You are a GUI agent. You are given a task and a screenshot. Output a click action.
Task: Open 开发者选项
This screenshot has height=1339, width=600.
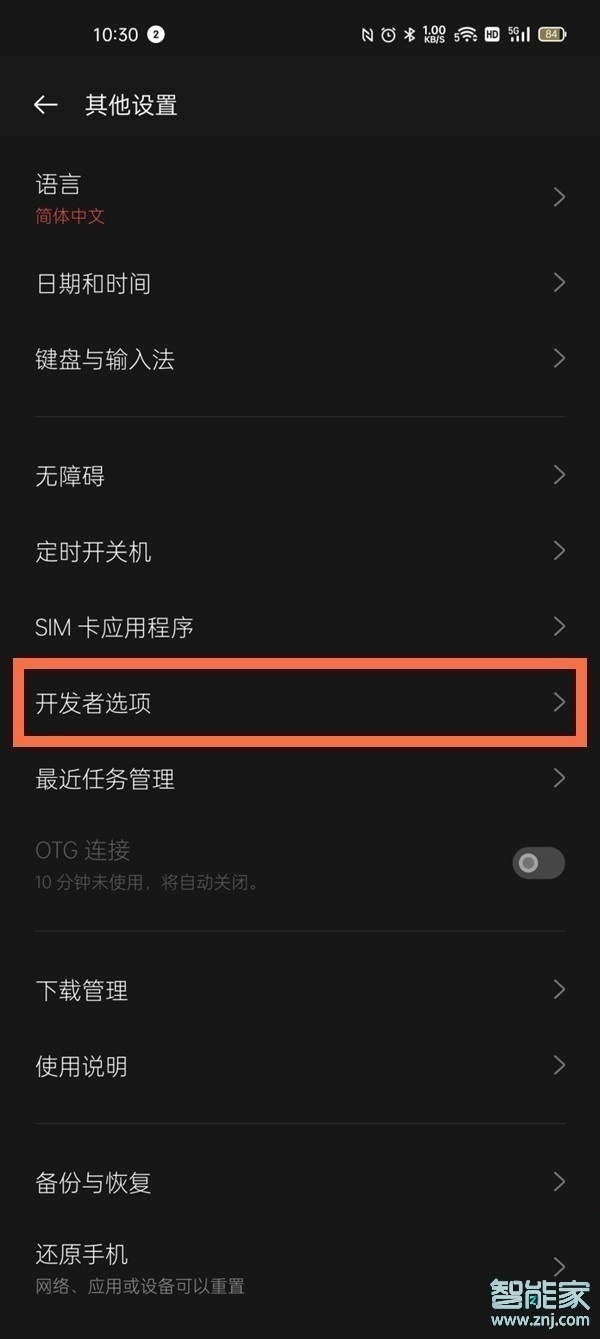click(x=300, y=703)
